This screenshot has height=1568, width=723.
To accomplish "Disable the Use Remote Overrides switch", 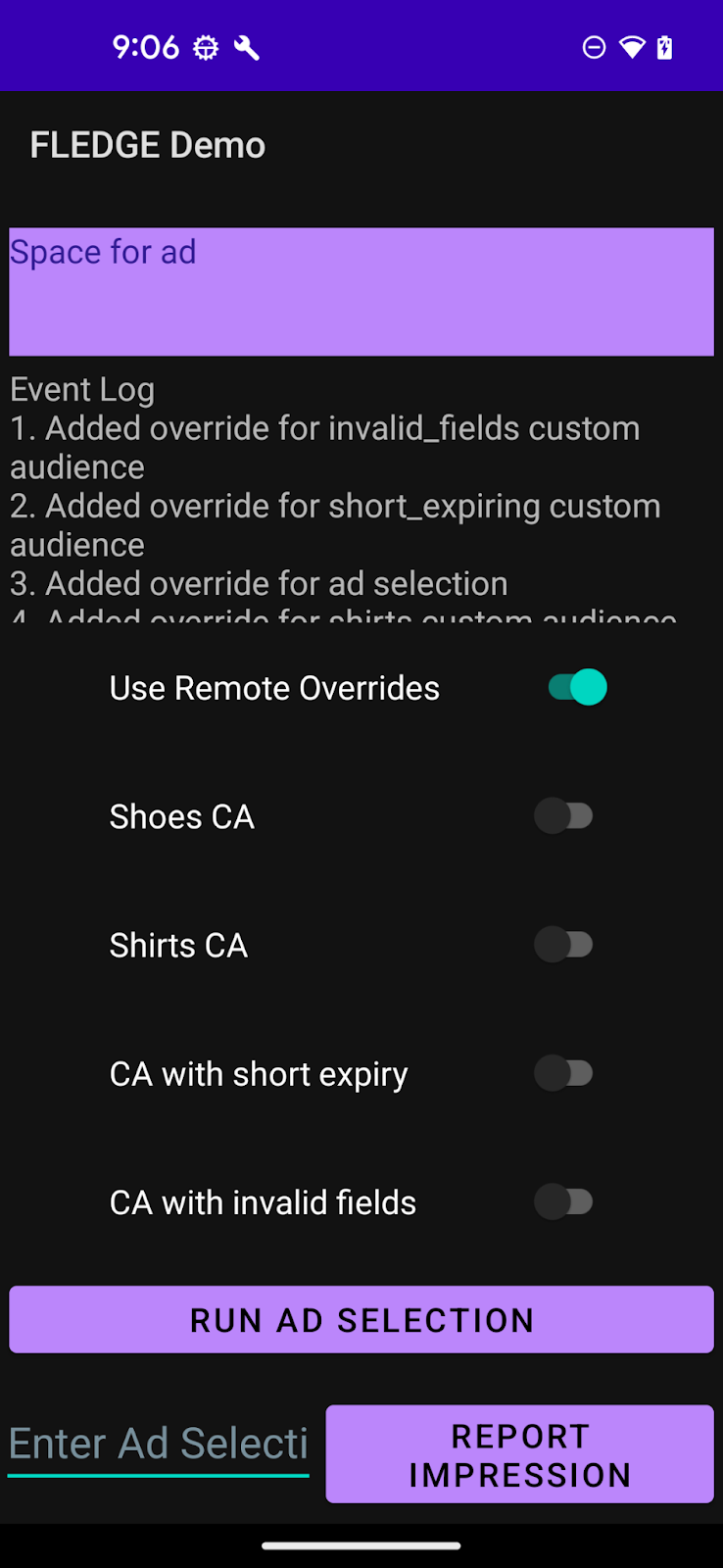I will [x=577, y=687].
